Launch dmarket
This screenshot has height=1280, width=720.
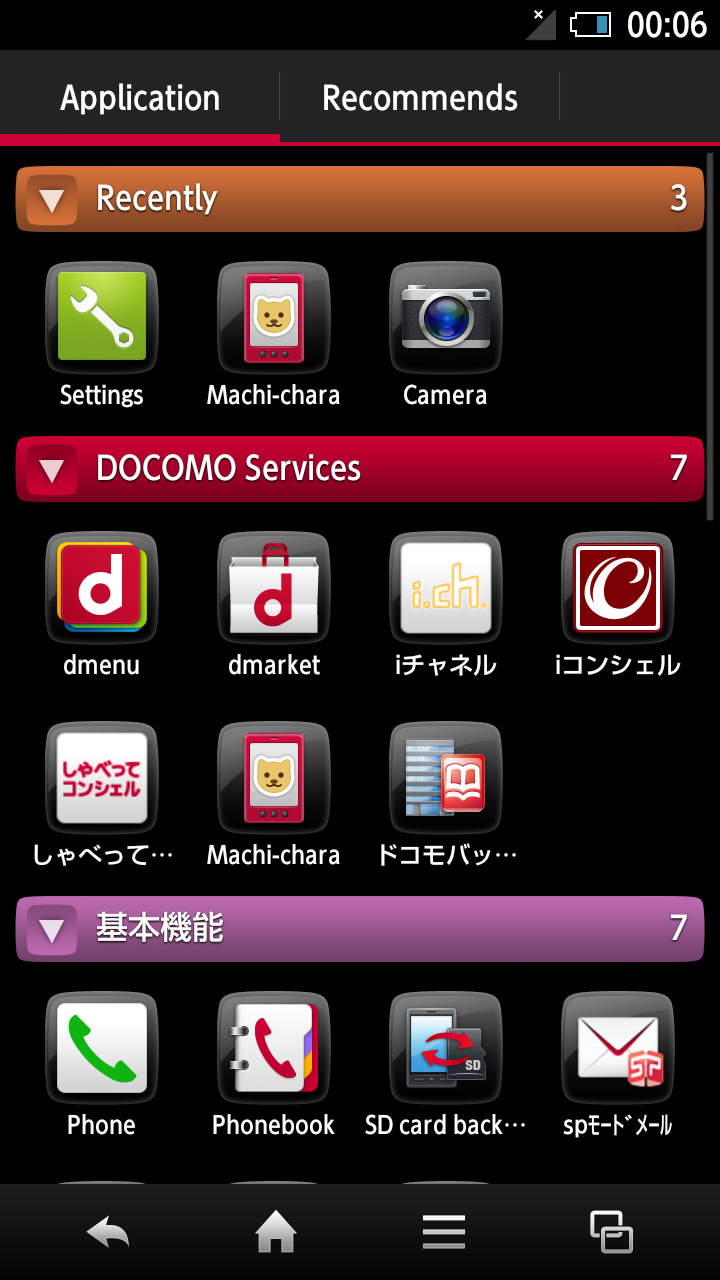pos(273,588)
